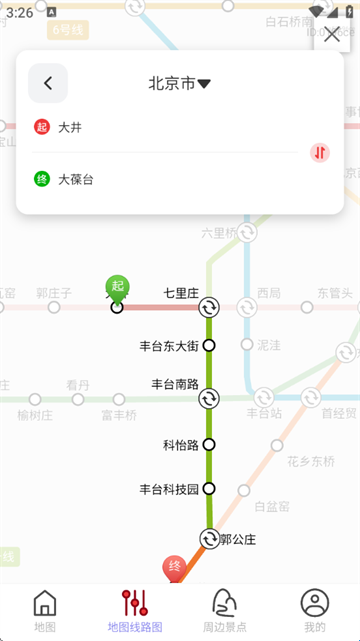Screen dimensions: 360x641
Task: Switch to the 地图 tab
Action: coord(45,611)
